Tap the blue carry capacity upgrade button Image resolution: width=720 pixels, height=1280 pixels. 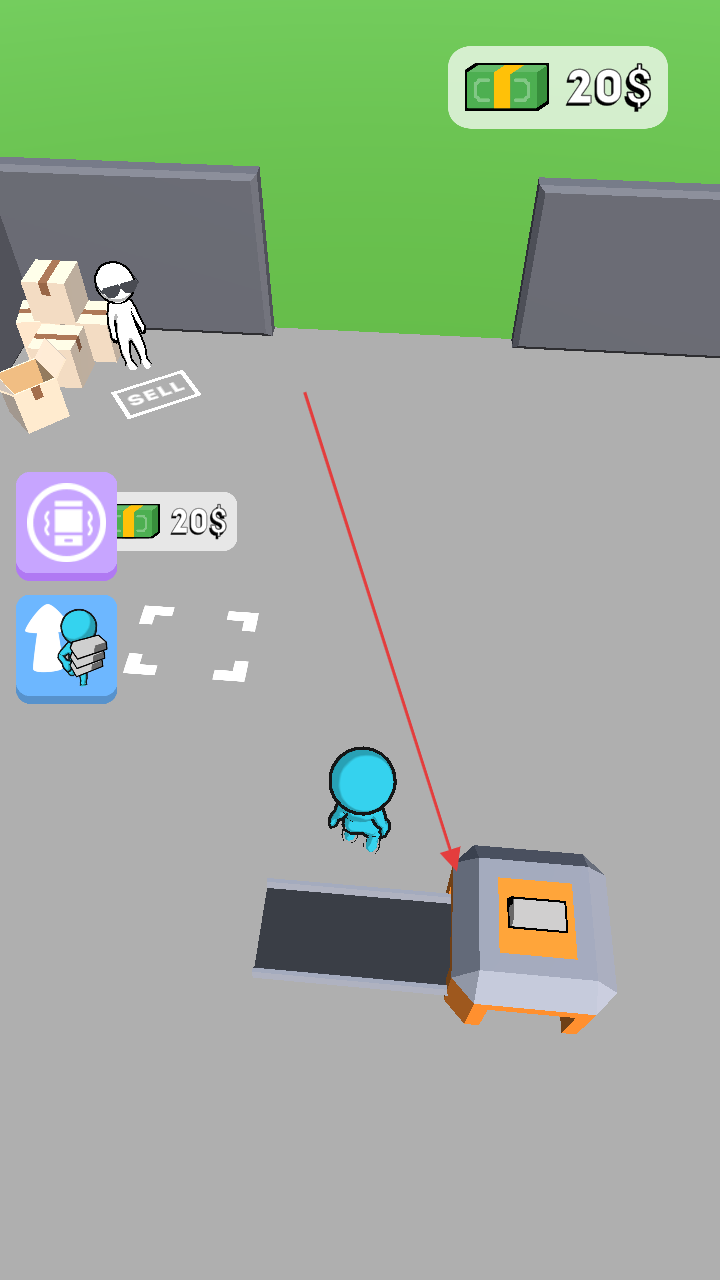tap(66, 647)
